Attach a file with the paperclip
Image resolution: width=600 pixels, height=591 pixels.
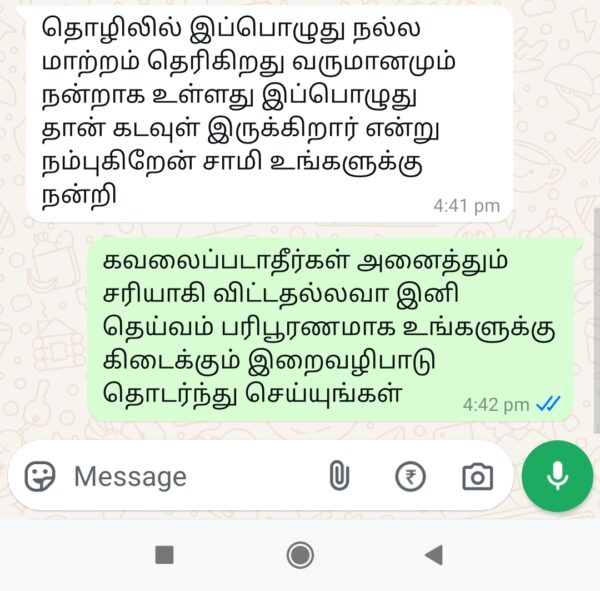point(339,476)
